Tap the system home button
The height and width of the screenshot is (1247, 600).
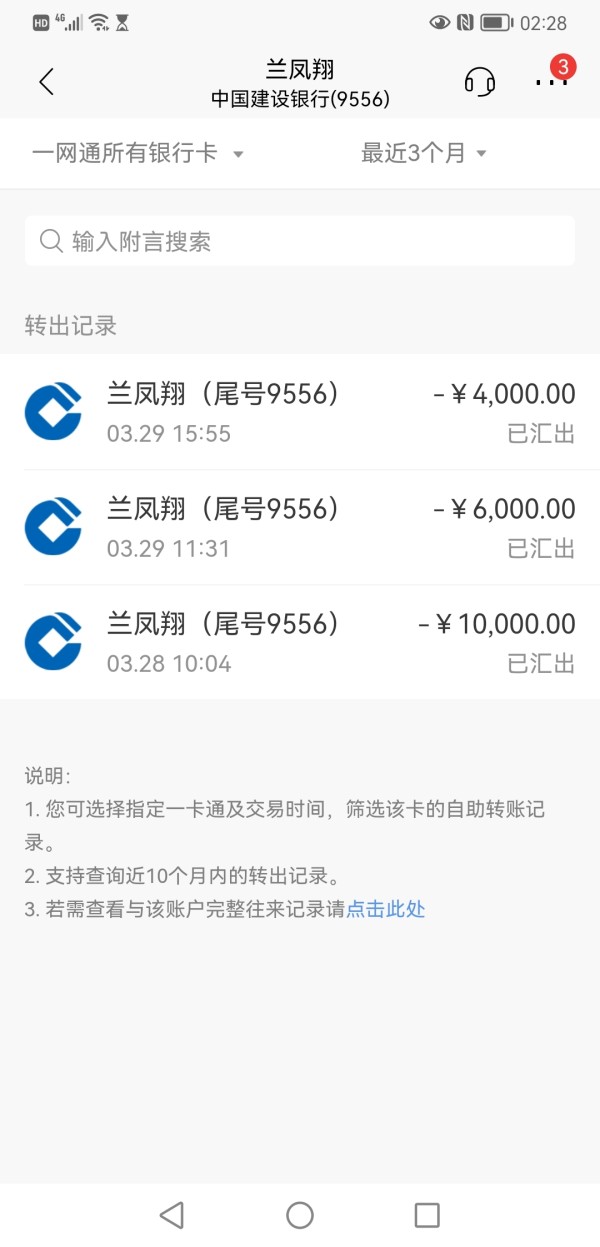[x=300, y=1214]
